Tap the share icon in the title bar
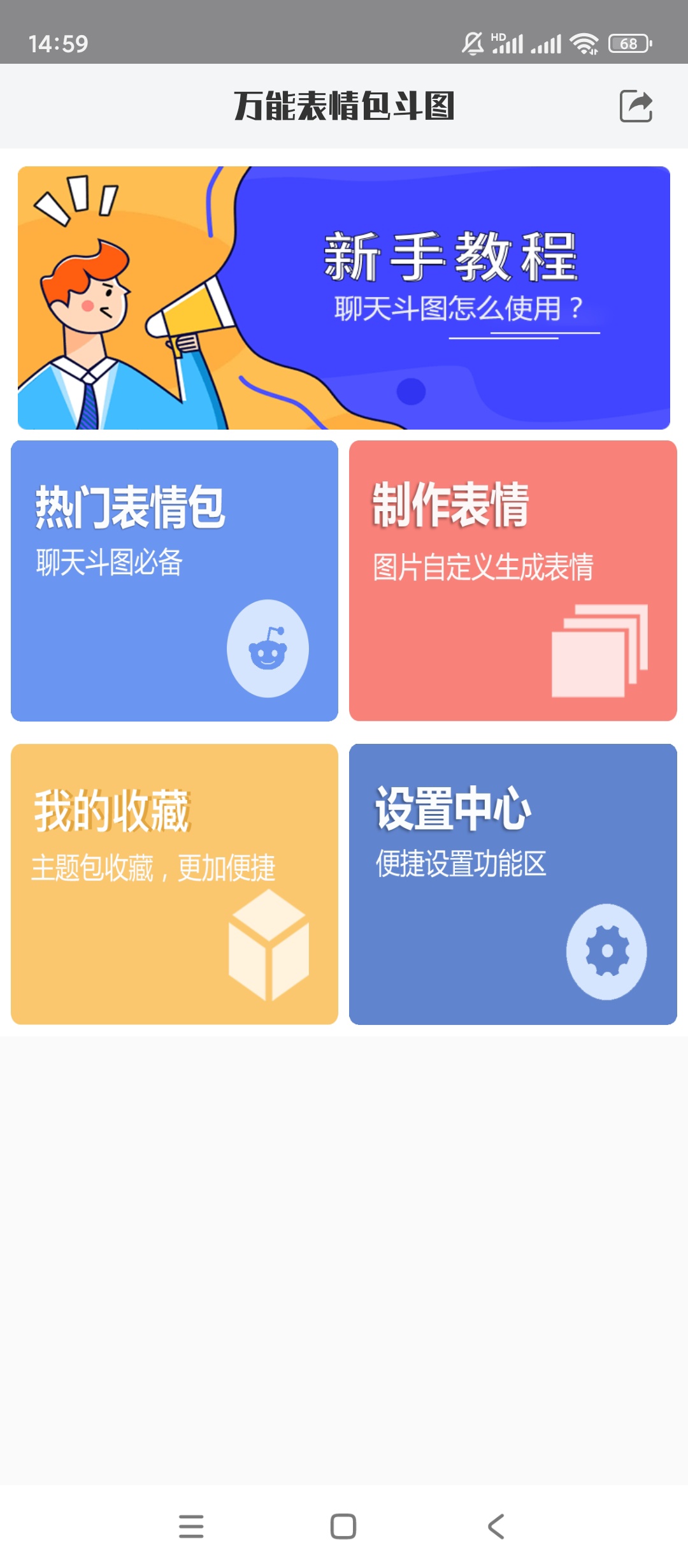This screenshot has width=688, height=1568. (x=636, y=106)
